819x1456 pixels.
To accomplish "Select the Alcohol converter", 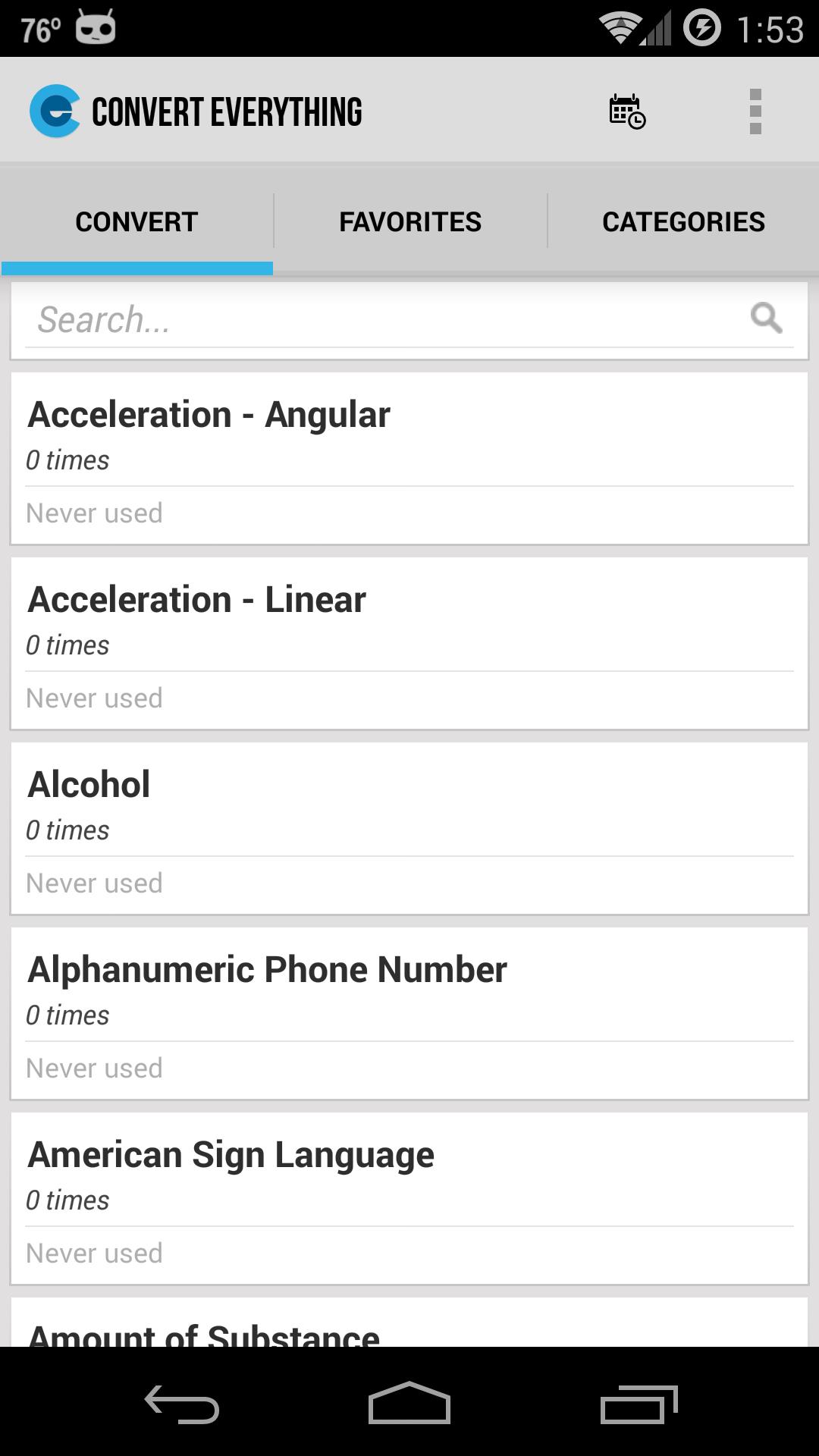I will (409, 828).
